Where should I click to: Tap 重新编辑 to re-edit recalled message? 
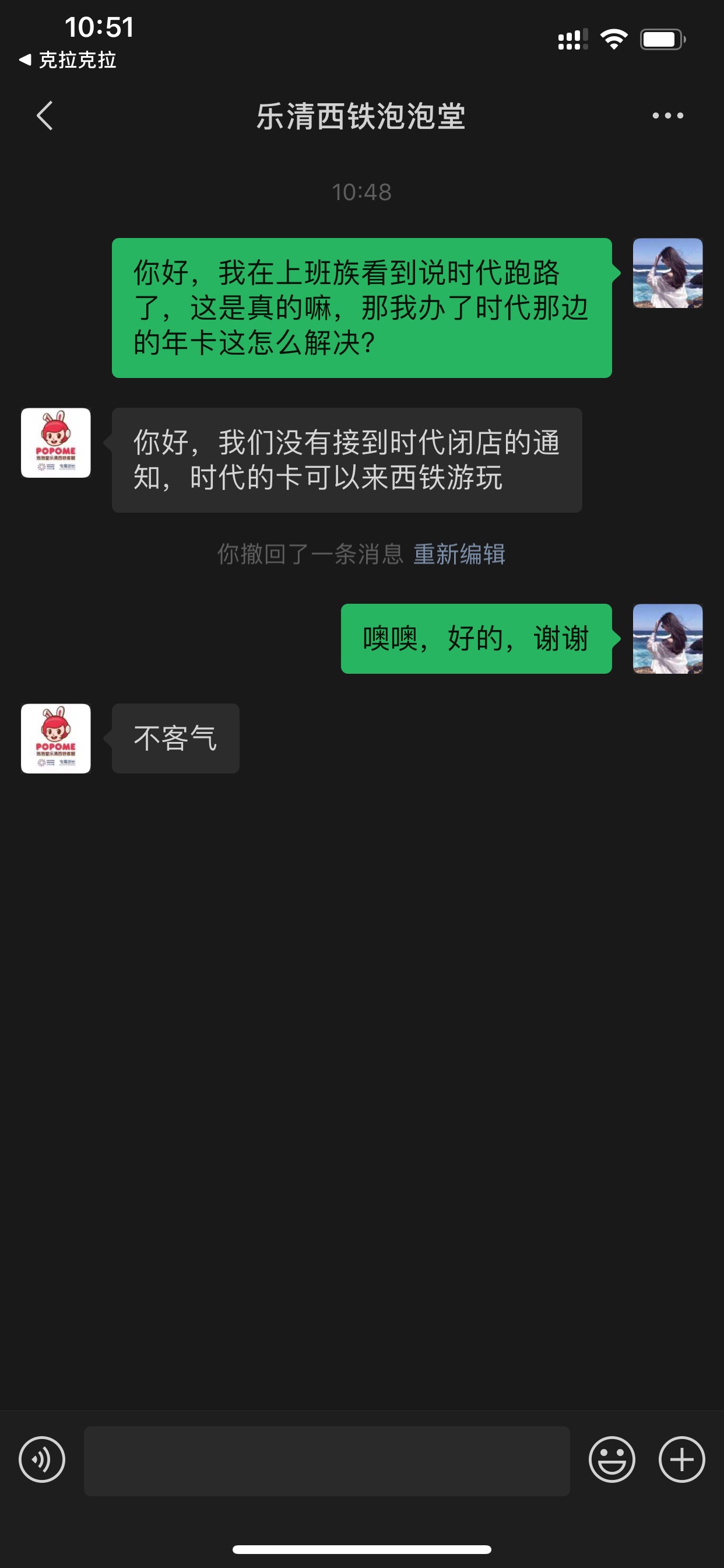click(459, 555)
